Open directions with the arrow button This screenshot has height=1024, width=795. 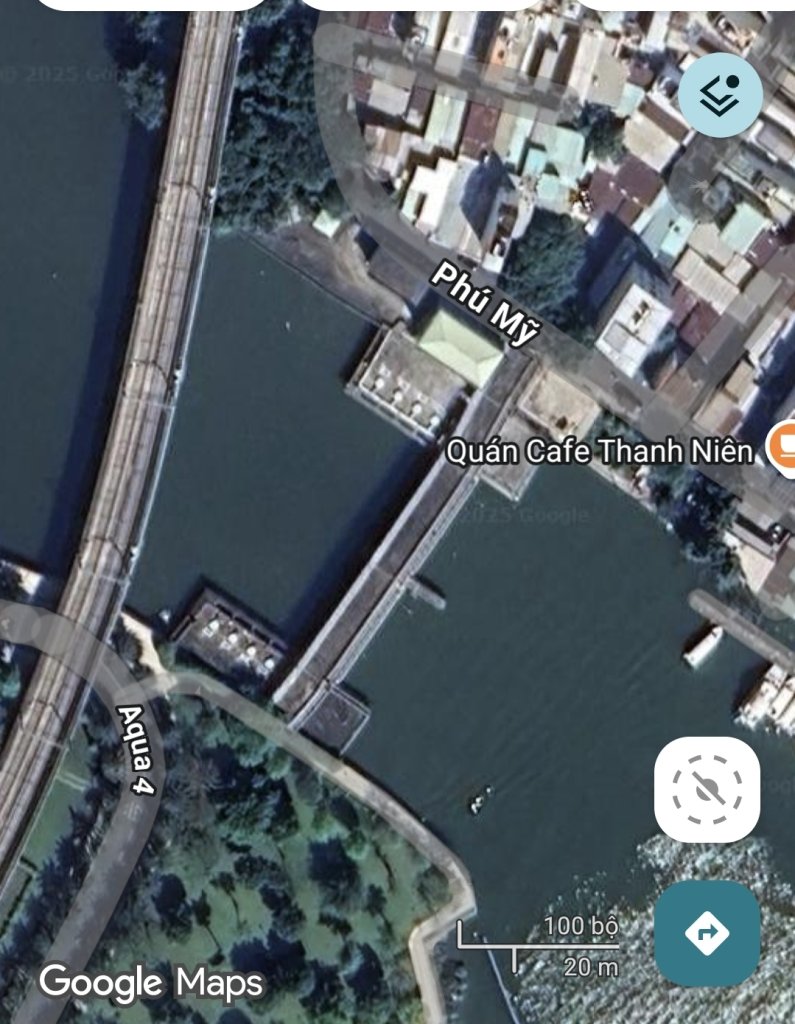707,933
